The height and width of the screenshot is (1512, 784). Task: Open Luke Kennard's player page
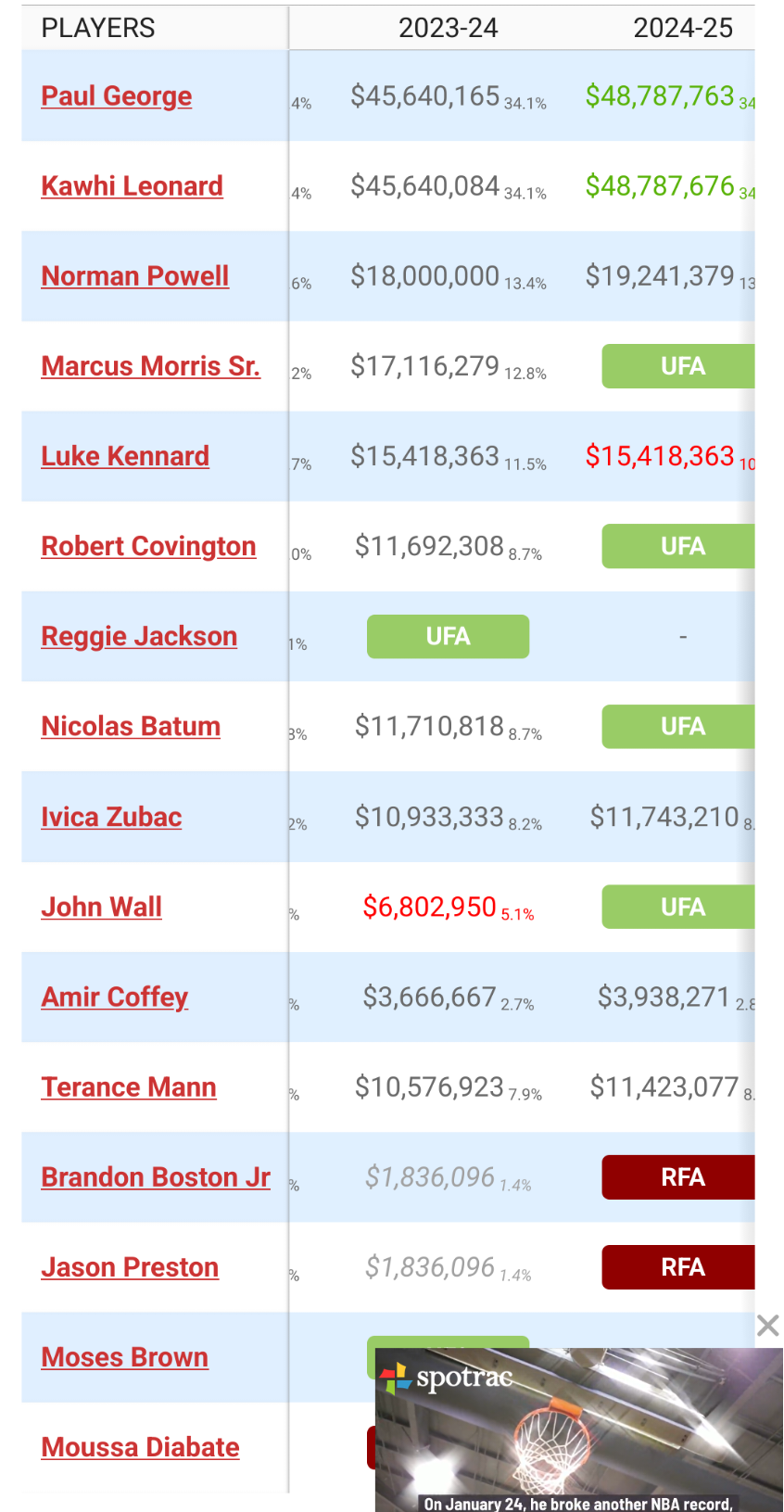tap(125, 456)
